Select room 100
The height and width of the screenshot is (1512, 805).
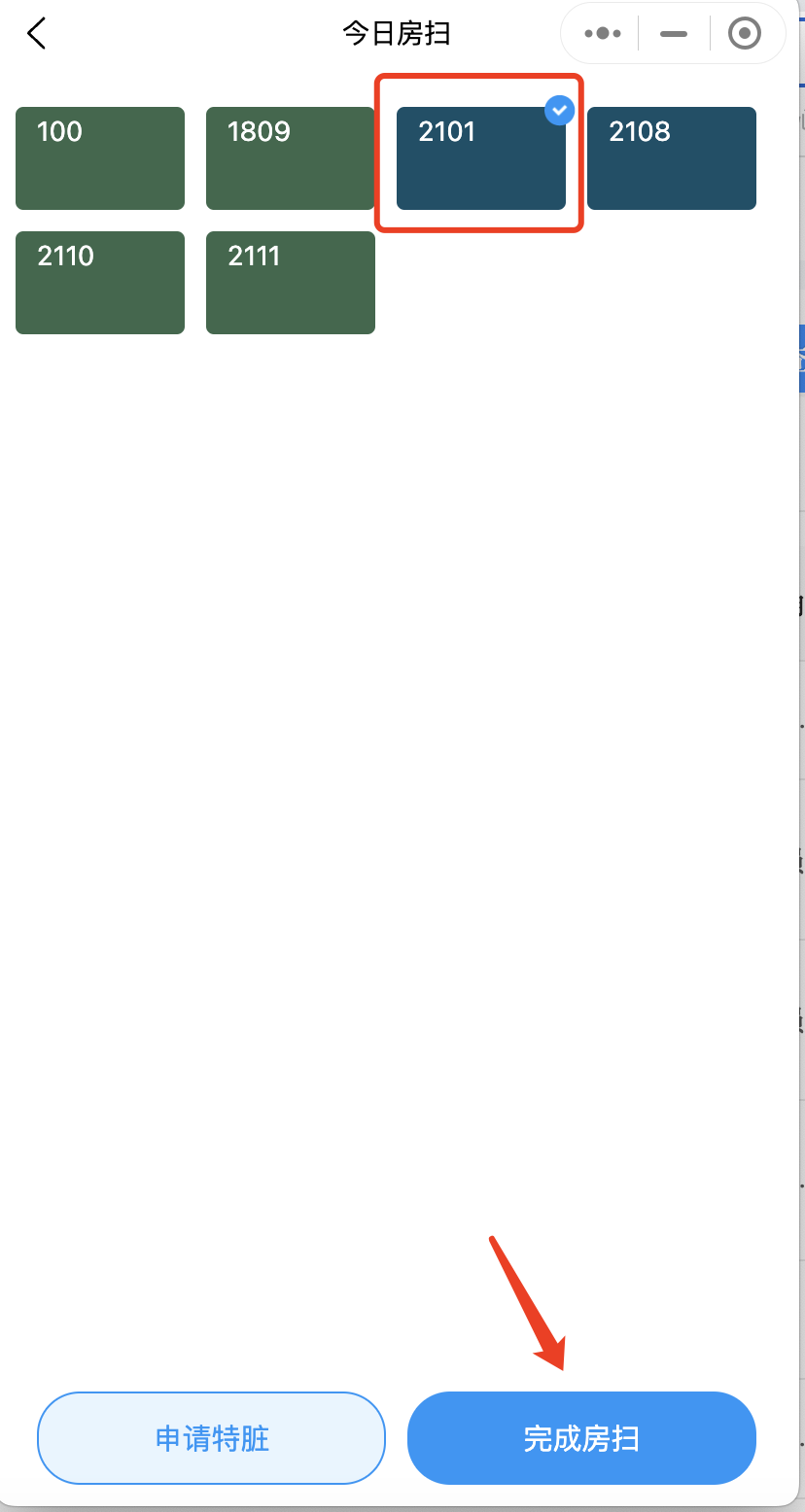(100, 158)
